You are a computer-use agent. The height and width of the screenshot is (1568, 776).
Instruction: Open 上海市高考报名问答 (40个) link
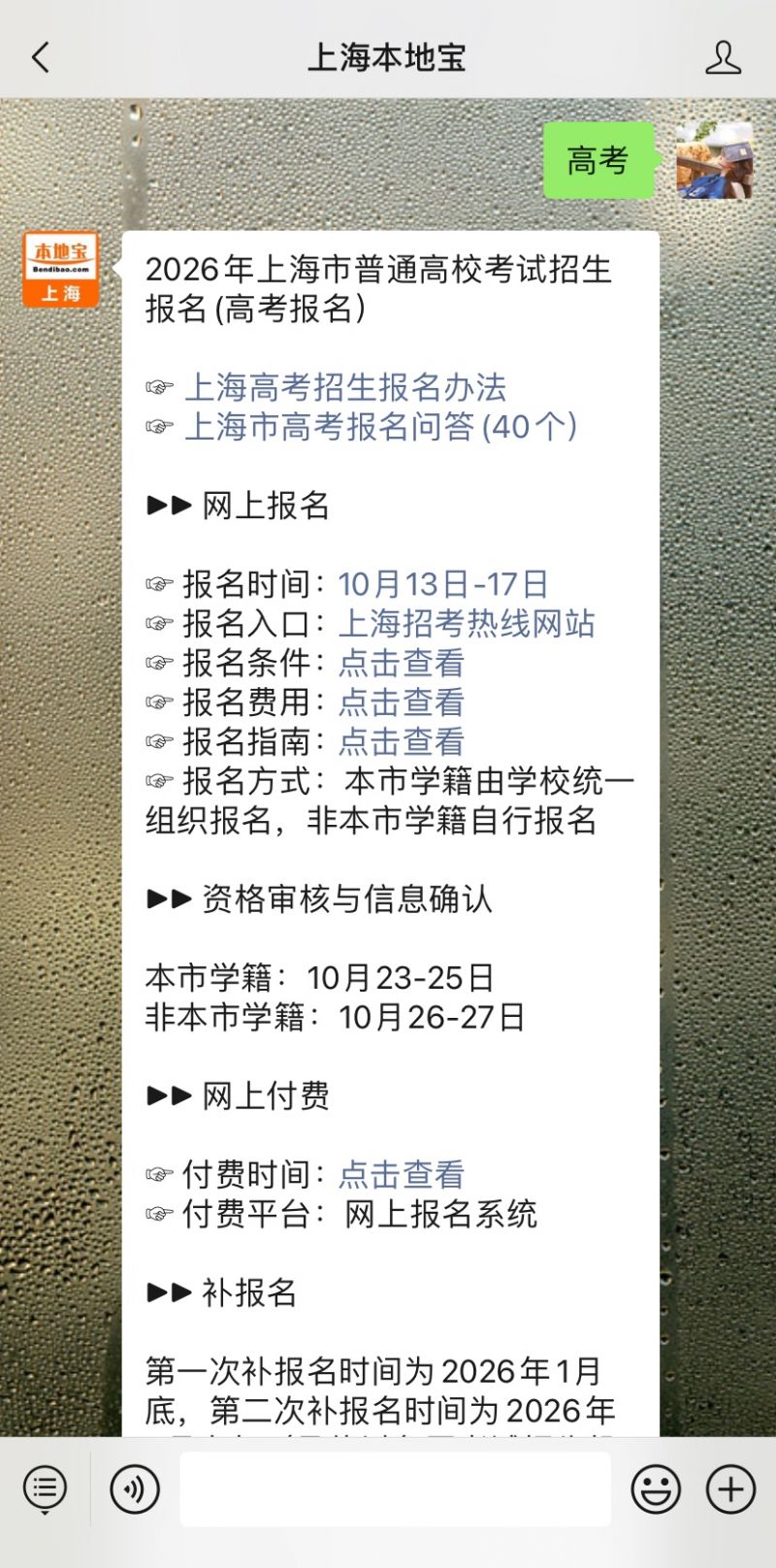click(x=380, y=427)
